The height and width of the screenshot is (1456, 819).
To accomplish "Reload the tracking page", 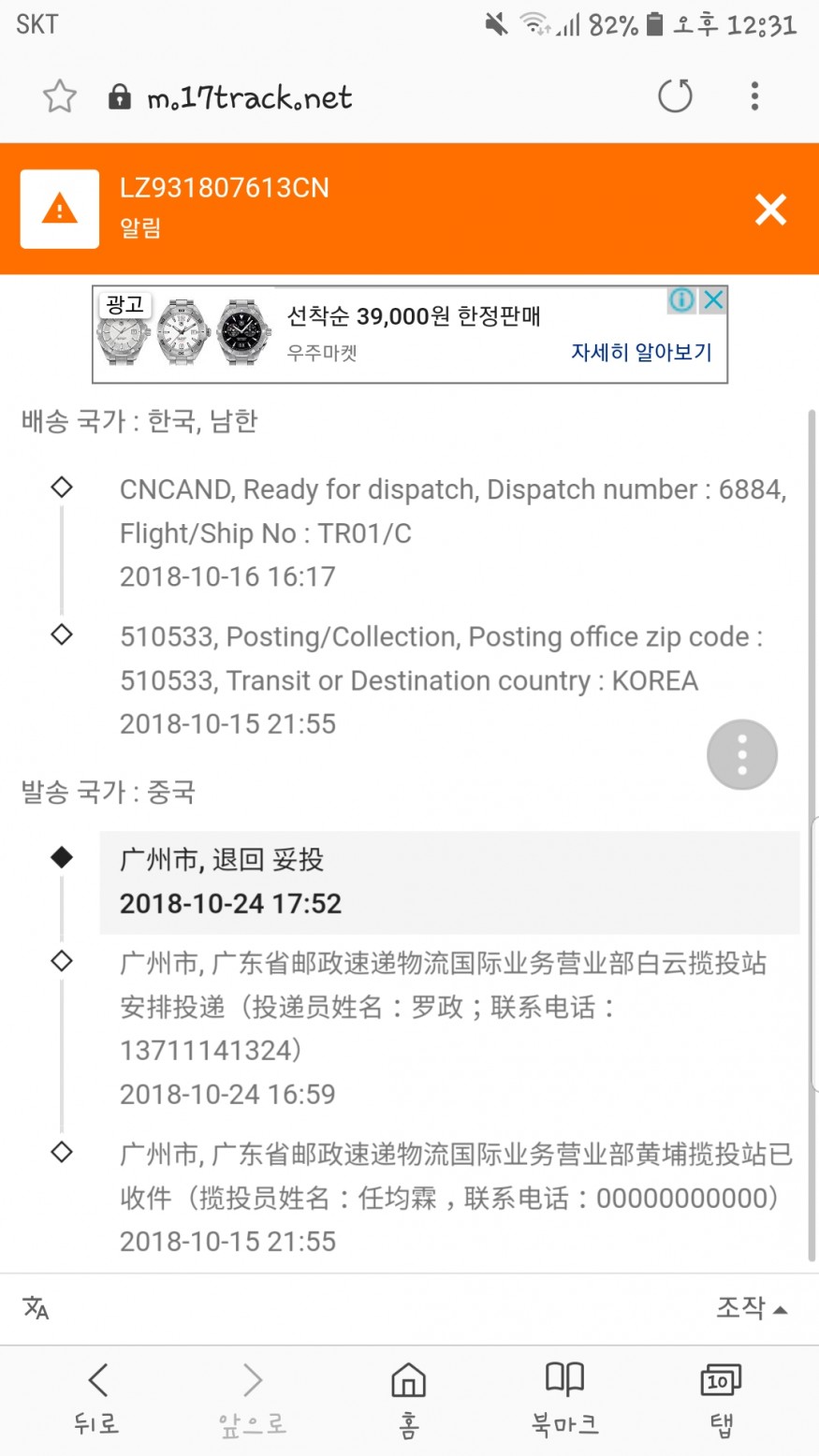I will coord(675,96).
